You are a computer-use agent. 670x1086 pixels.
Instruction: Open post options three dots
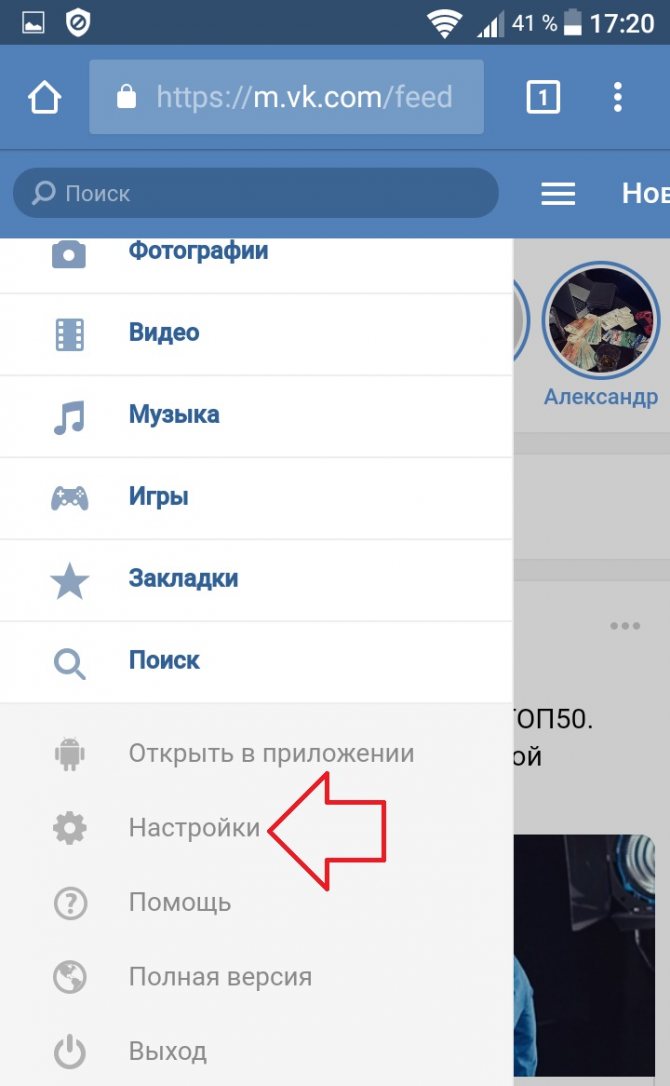[624, 626]
